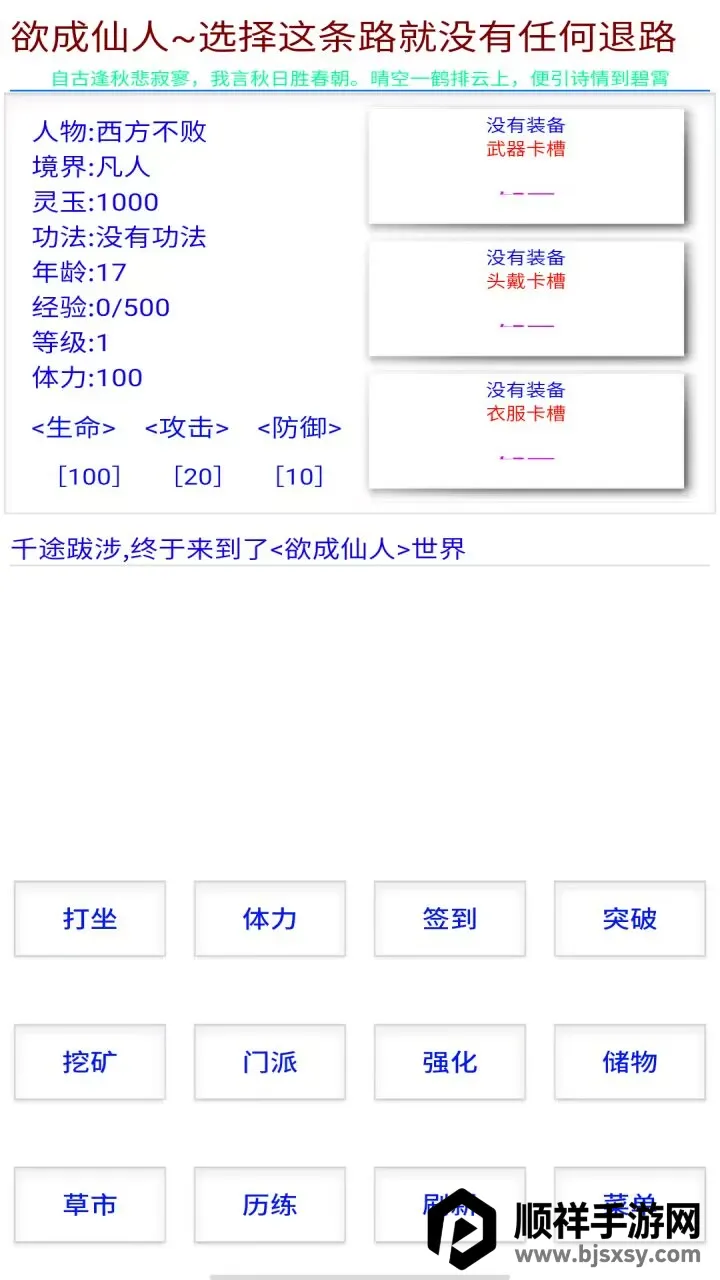Open the 衣服卡槽 clothing slot

(x=526, y=431)
